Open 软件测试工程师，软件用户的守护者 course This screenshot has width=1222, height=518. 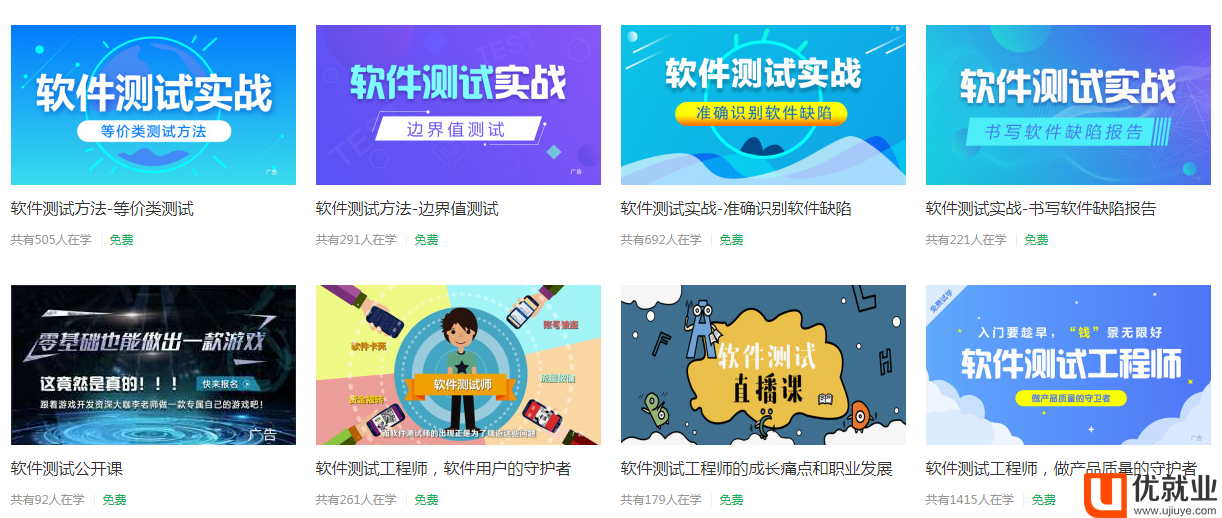[x=458, y=365]
